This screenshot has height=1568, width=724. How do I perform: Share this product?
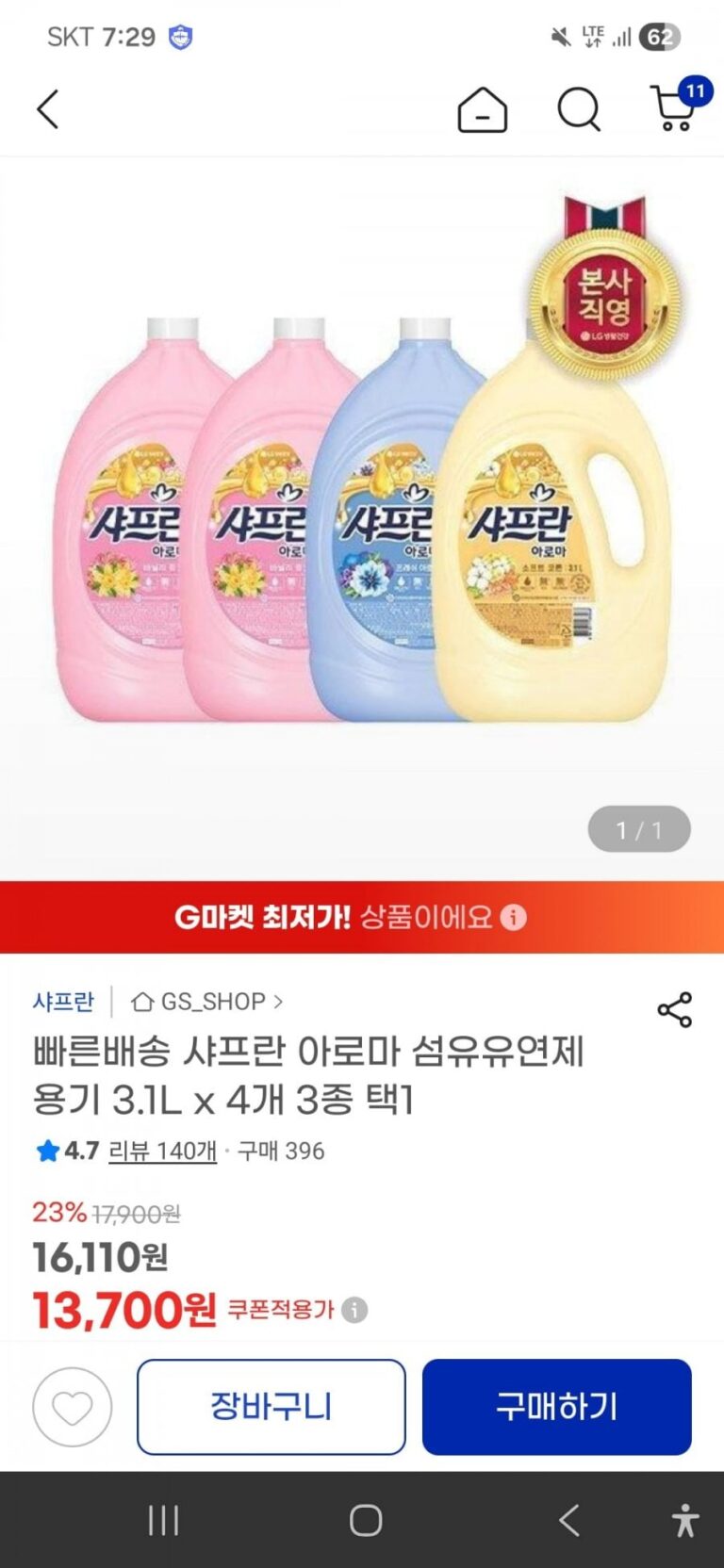coord(674,1009)
